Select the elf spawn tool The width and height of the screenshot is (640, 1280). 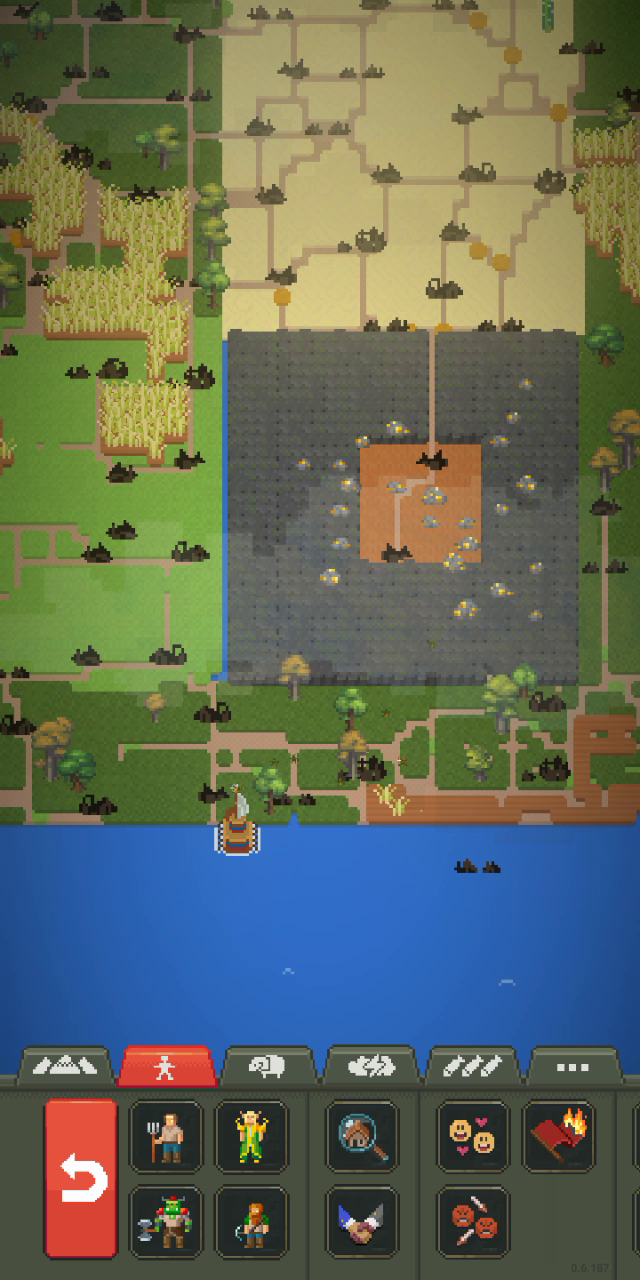(251, 1137)
